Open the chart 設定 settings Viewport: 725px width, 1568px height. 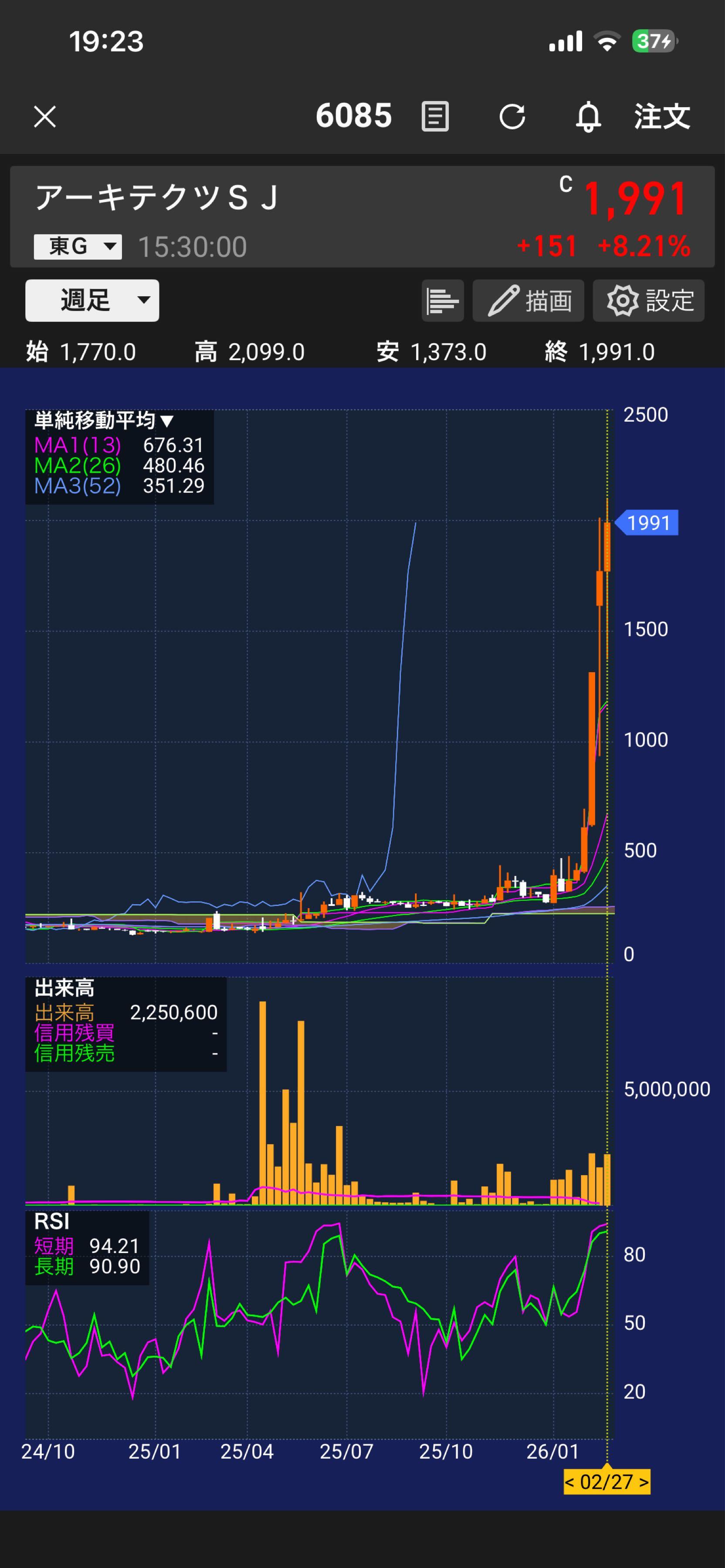[649, 301]
